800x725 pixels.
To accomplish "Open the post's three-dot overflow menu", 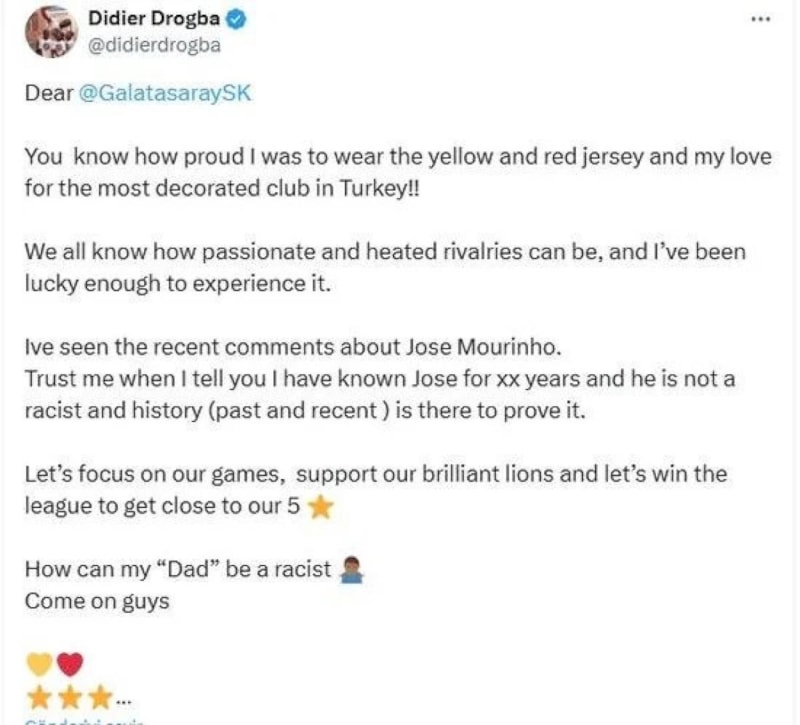I will coord(760,20).
